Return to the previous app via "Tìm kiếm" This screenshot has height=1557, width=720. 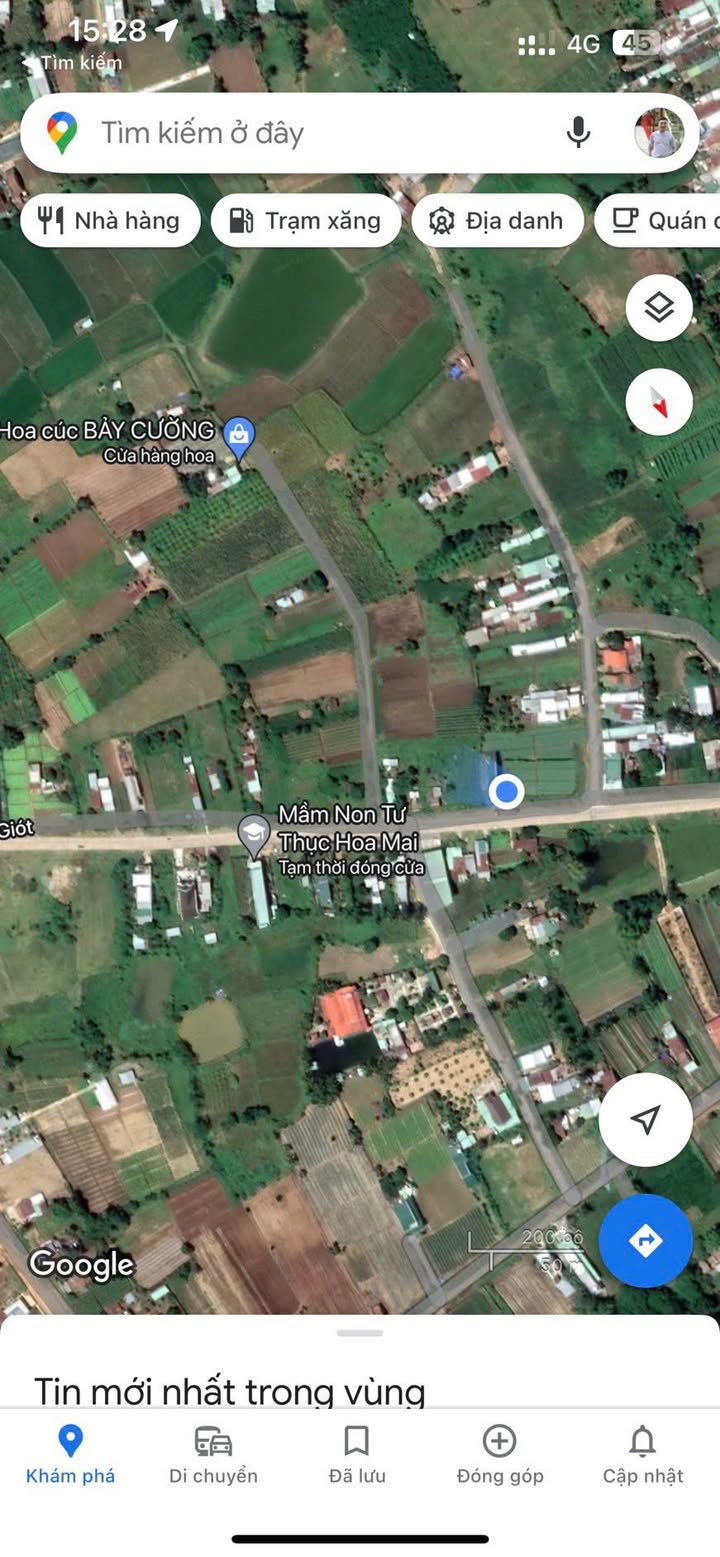(x=72, y=62)
